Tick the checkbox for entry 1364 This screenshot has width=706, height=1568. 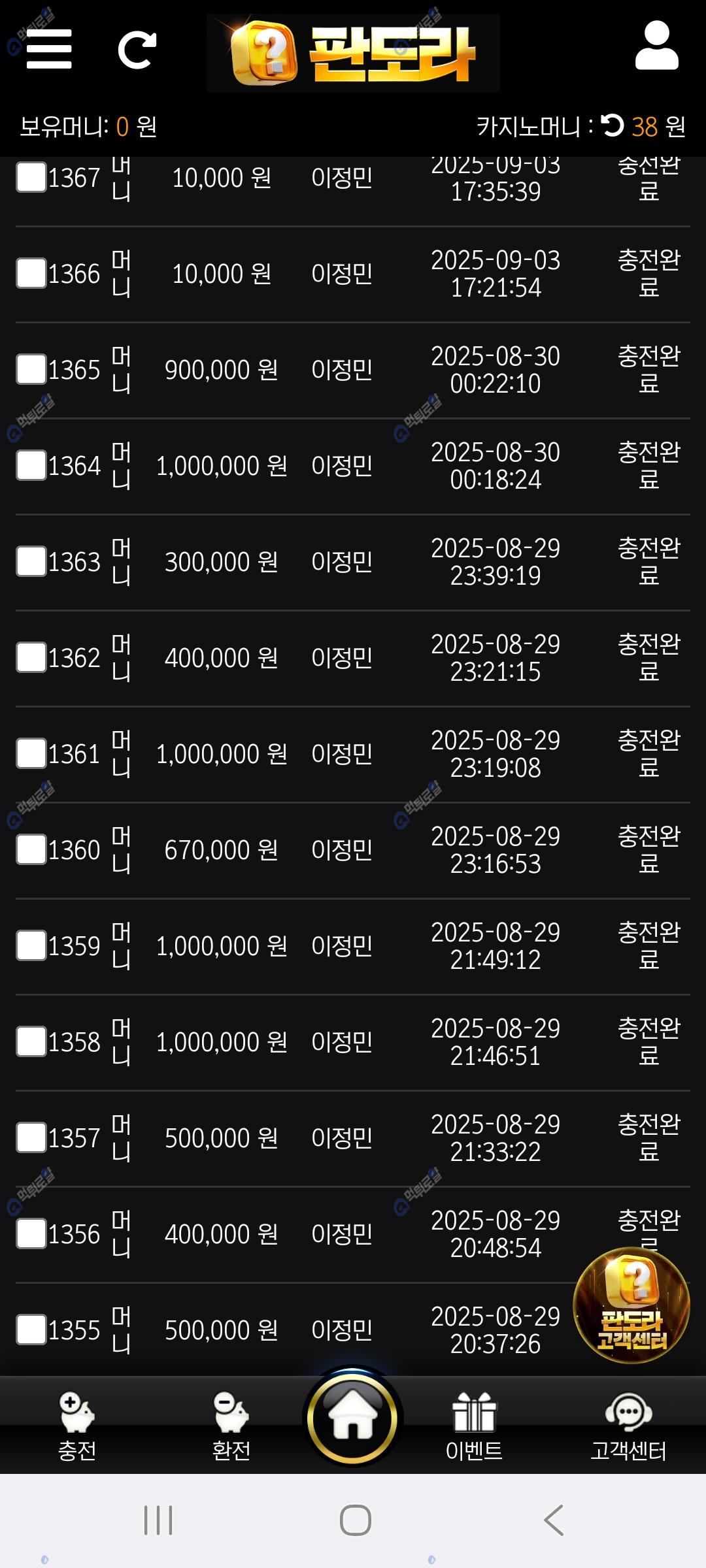coord(31,465)
